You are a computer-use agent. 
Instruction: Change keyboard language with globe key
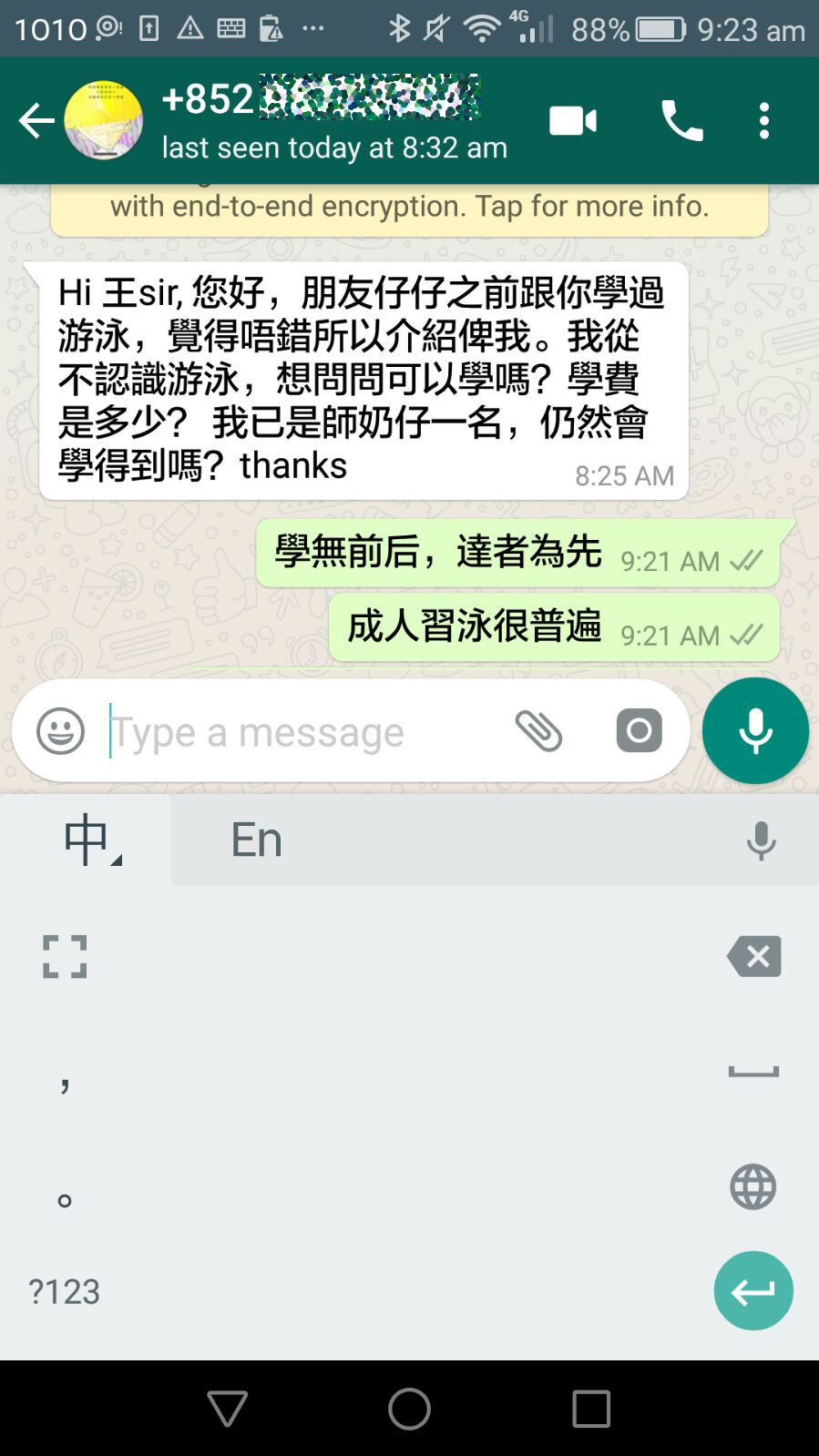point(753,1186)
